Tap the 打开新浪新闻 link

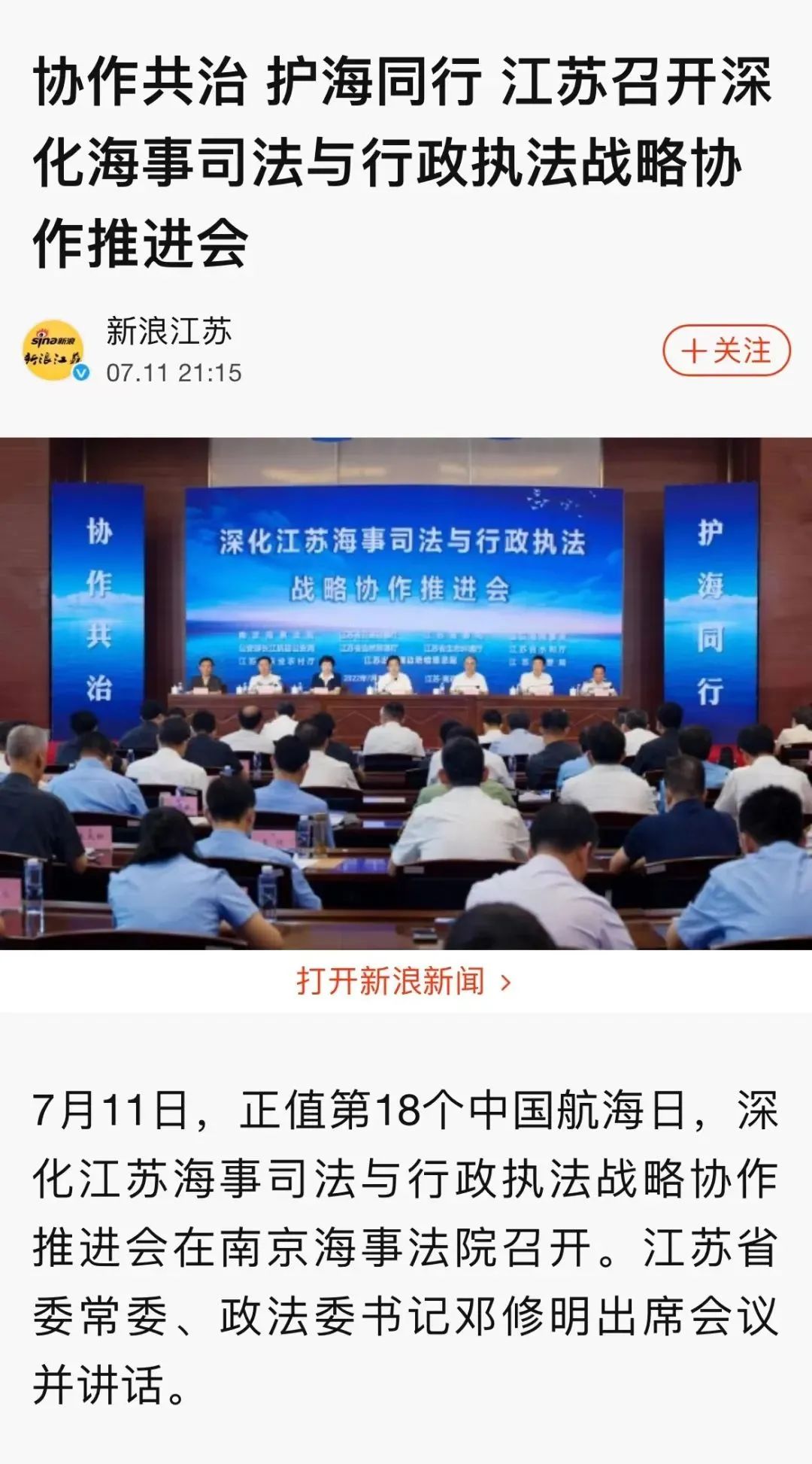(404, 982)
